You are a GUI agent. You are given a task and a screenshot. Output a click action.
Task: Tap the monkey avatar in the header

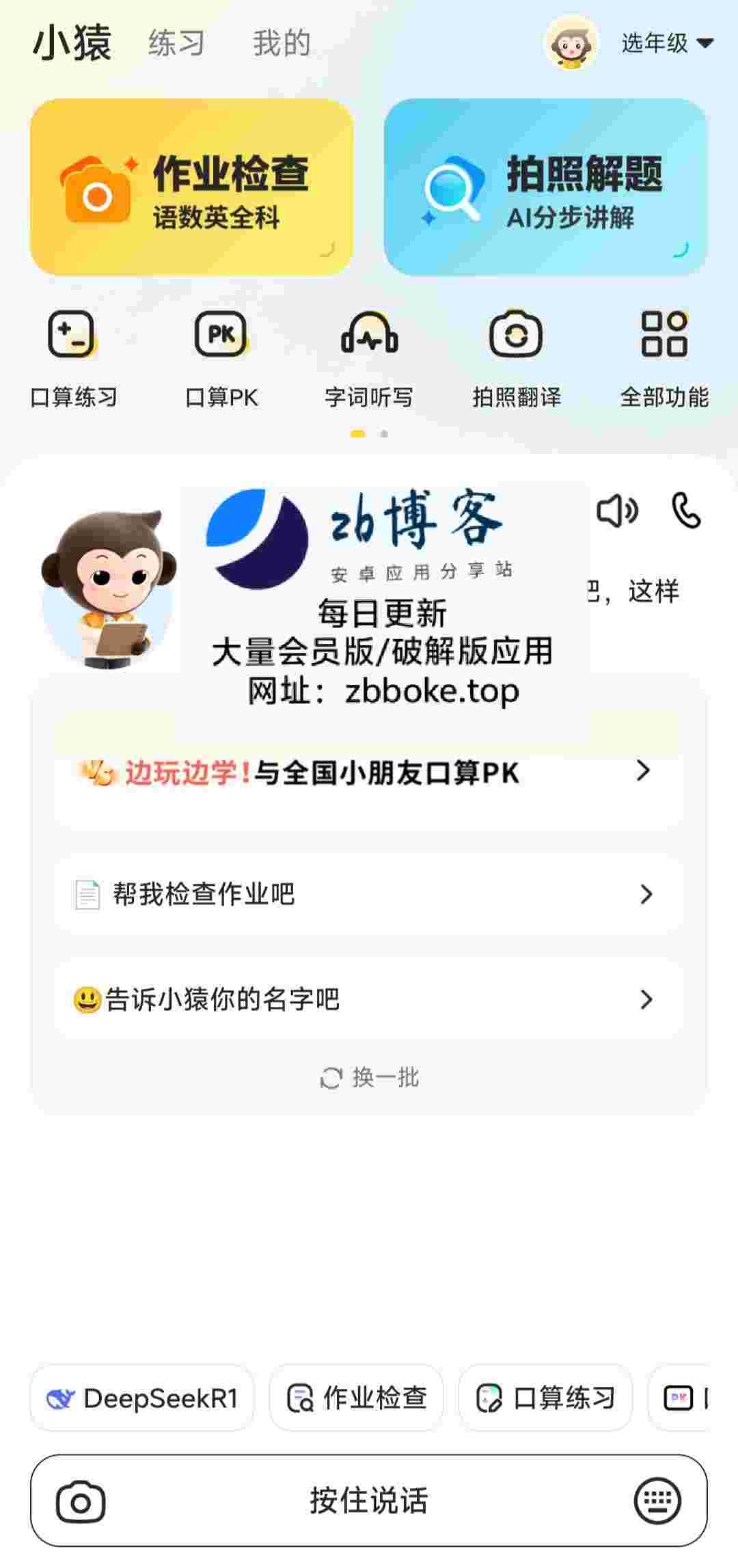(x=571, y=43)
